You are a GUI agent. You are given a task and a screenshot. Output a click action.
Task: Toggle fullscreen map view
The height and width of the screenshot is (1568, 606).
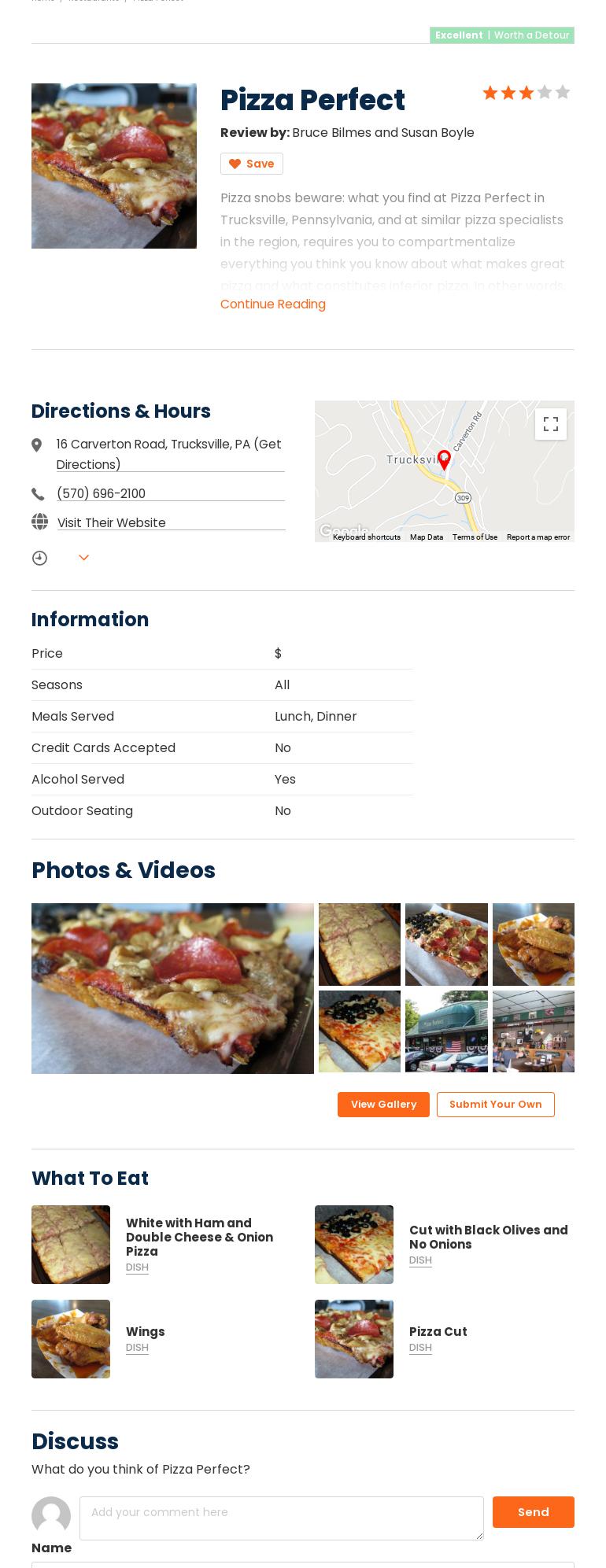point(550,424)
